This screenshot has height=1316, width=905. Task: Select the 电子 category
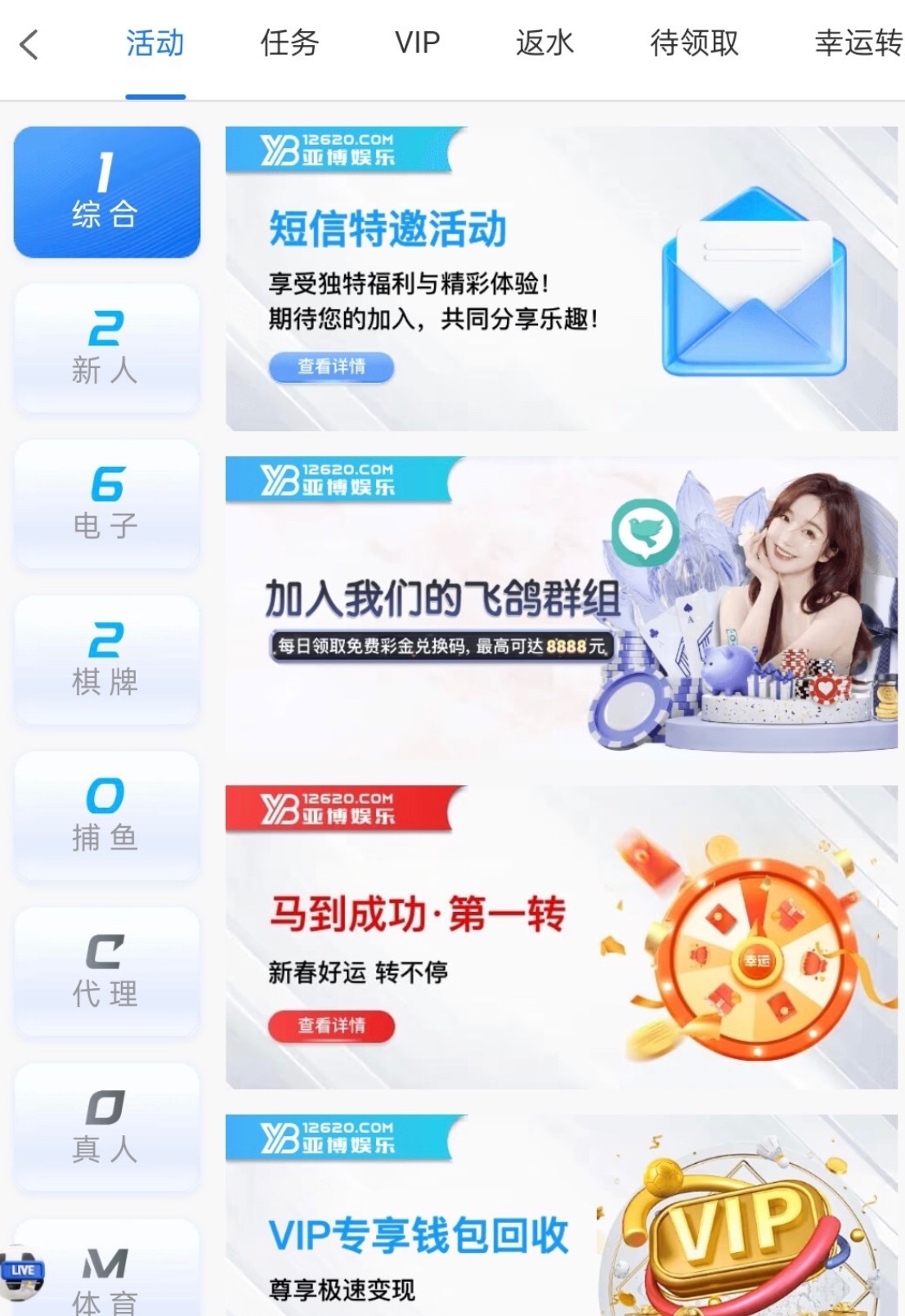click(x=106, y=505)
